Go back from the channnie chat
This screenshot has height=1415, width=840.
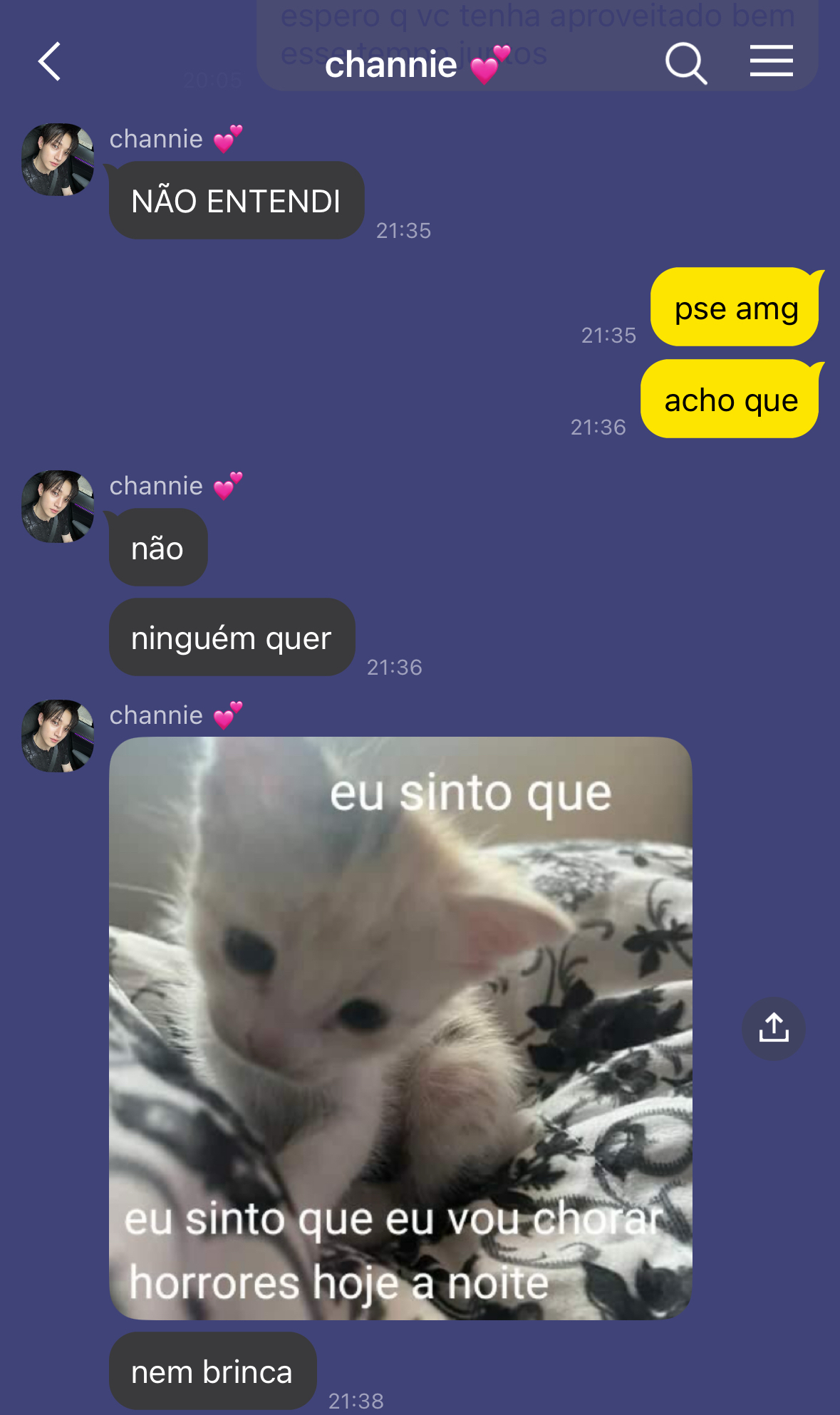(x=50, y=62)
